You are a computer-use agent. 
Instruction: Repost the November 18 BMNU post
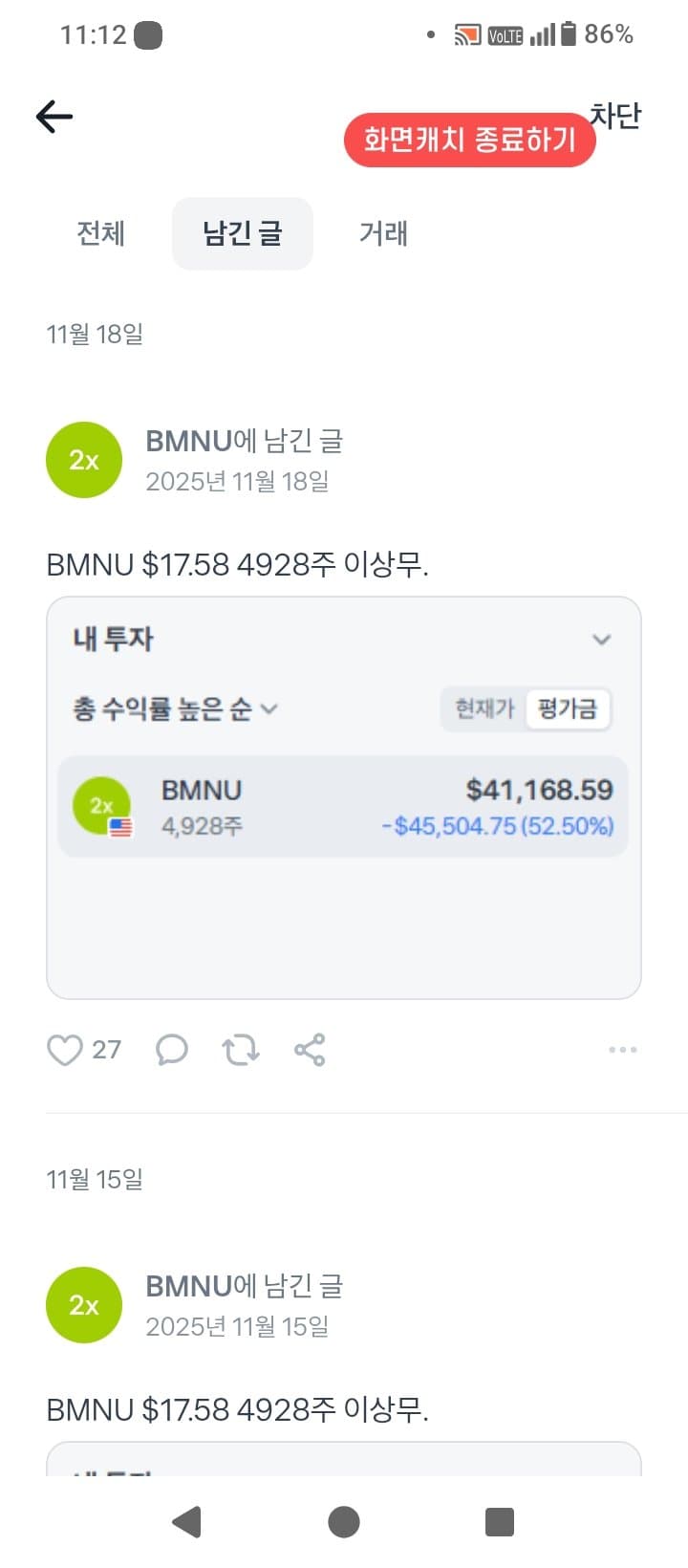tap(241, 1050)
